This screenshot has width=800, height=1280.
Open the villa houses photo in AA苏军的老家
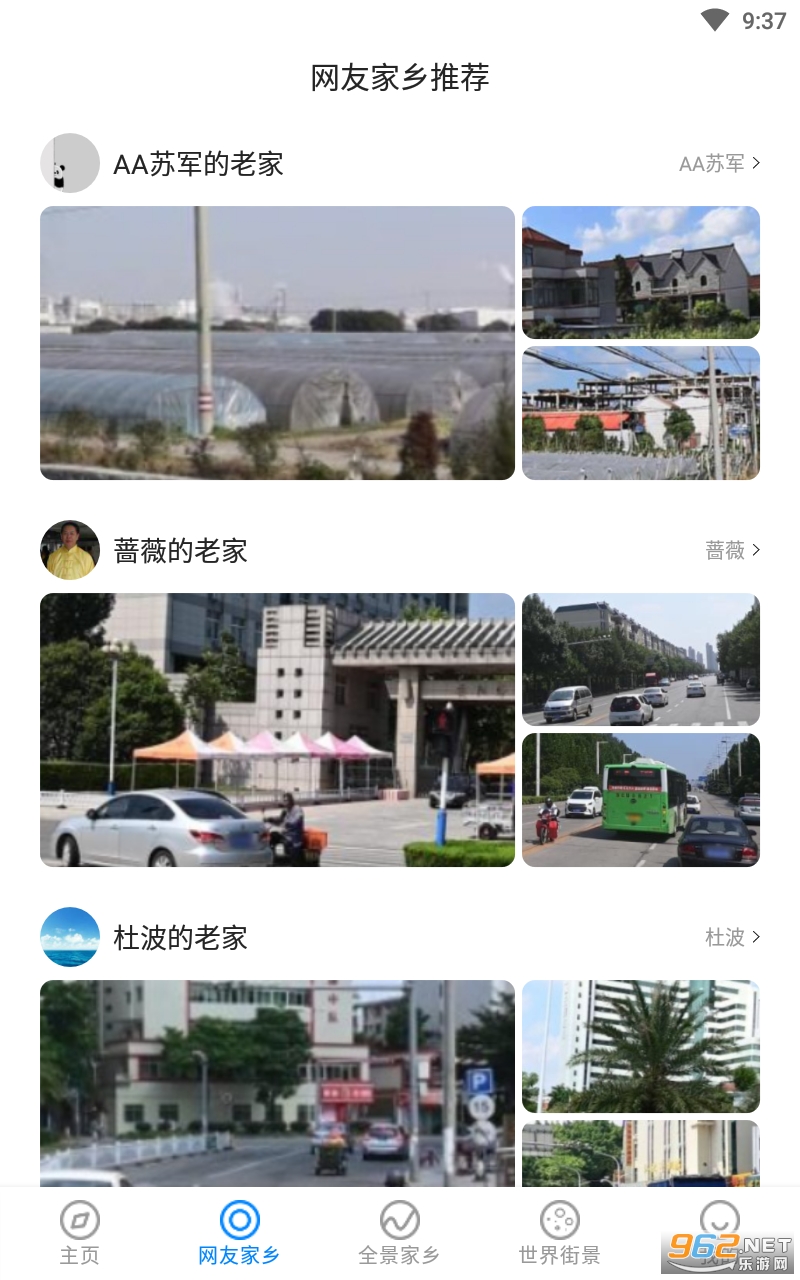(x=641, y=272)
